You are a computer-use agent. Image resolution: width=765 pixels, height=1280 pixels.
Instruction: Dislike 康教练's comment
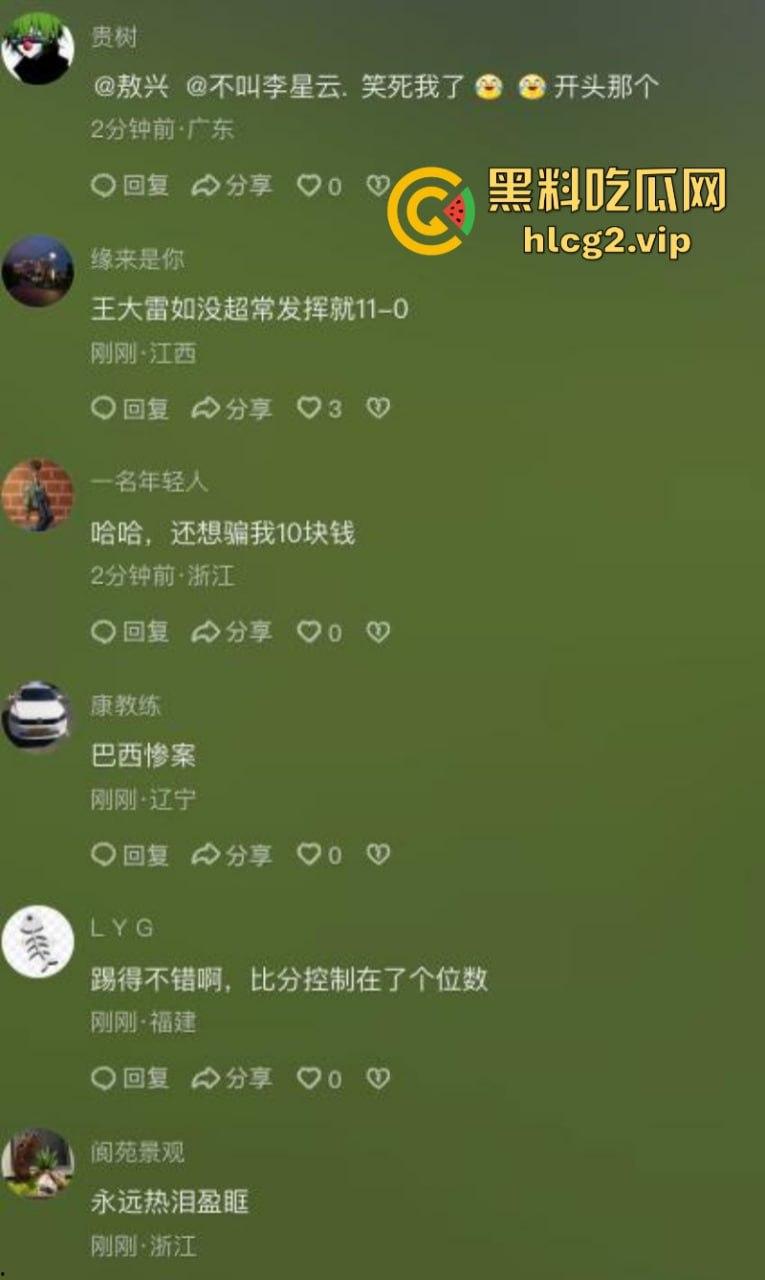click(377, 855)
